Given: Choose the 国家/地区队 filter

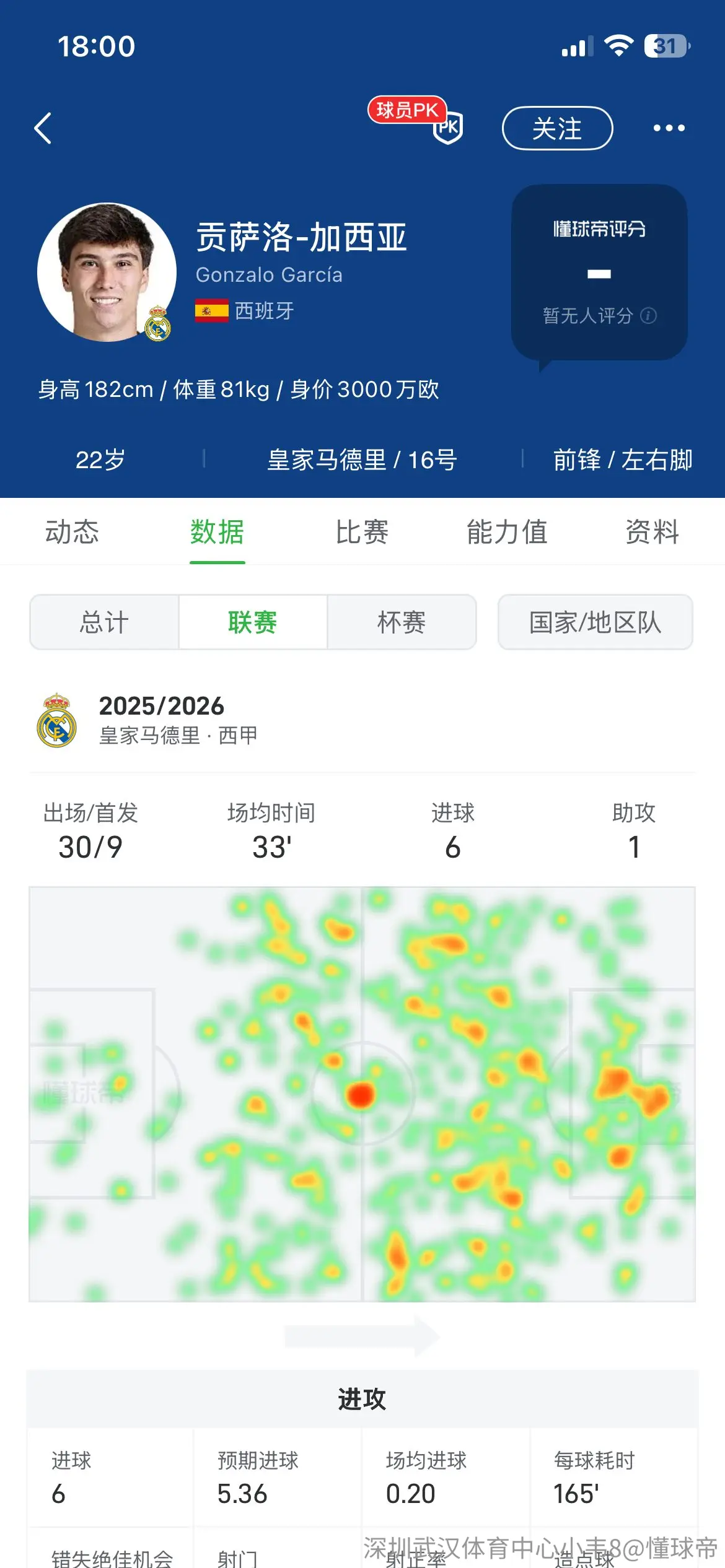Looking at the screenshot, I should 595,622.
